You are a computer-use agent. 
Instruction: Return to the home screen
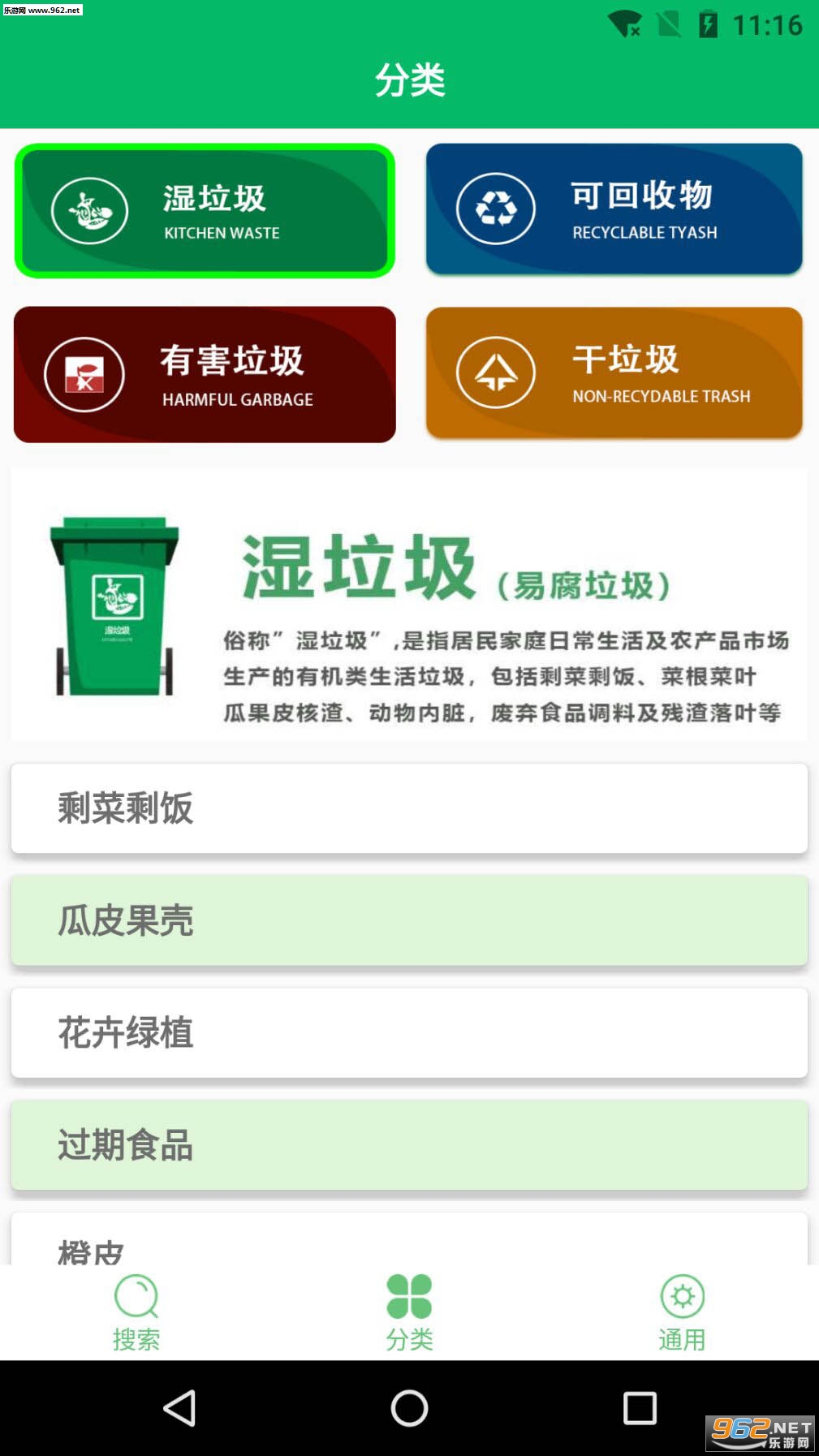coord(409,1408)
